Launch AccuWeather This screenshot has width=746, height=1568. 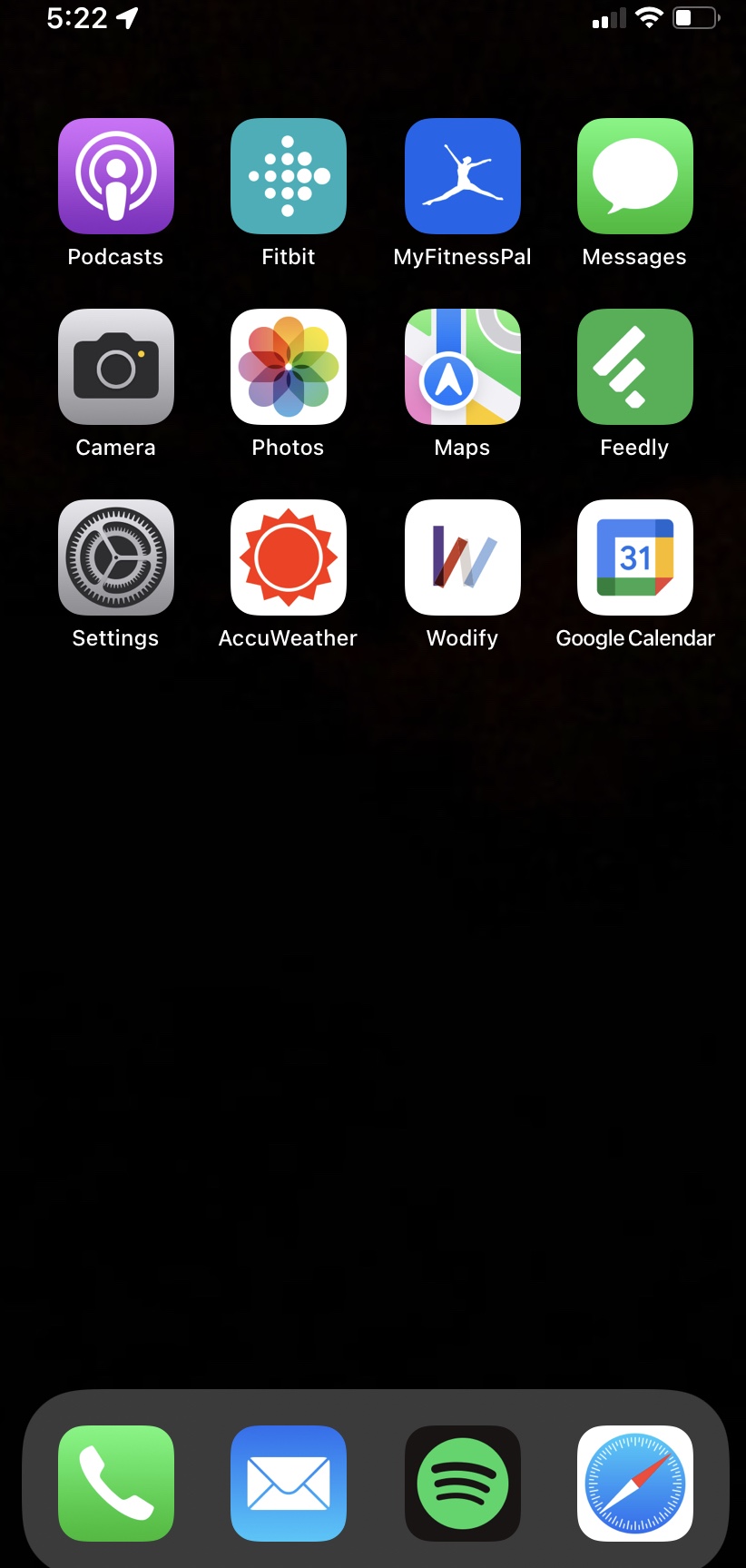(x=289, y=557)
